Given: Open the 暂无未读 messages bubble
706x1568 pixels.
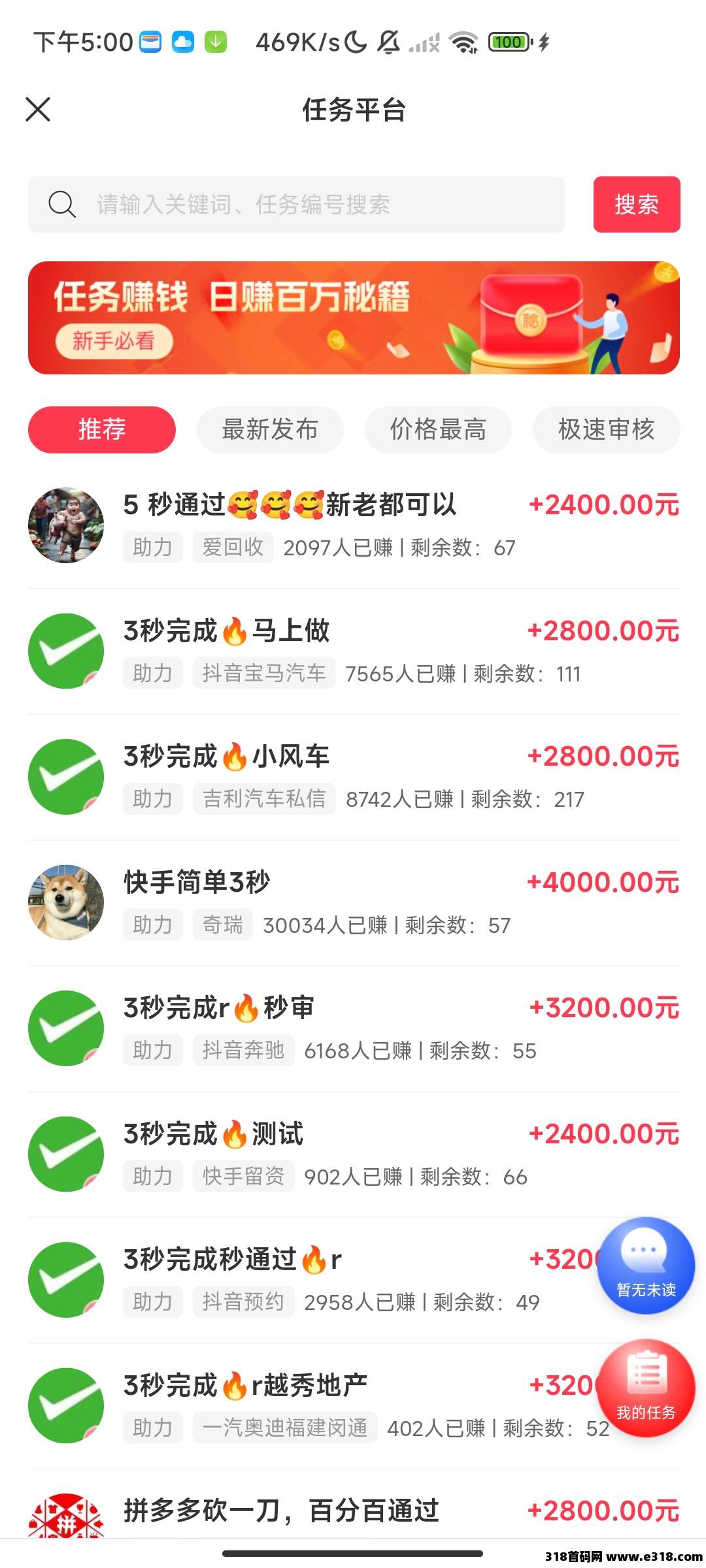Looking at the screenshot, I should click(x=646, y=1265).
